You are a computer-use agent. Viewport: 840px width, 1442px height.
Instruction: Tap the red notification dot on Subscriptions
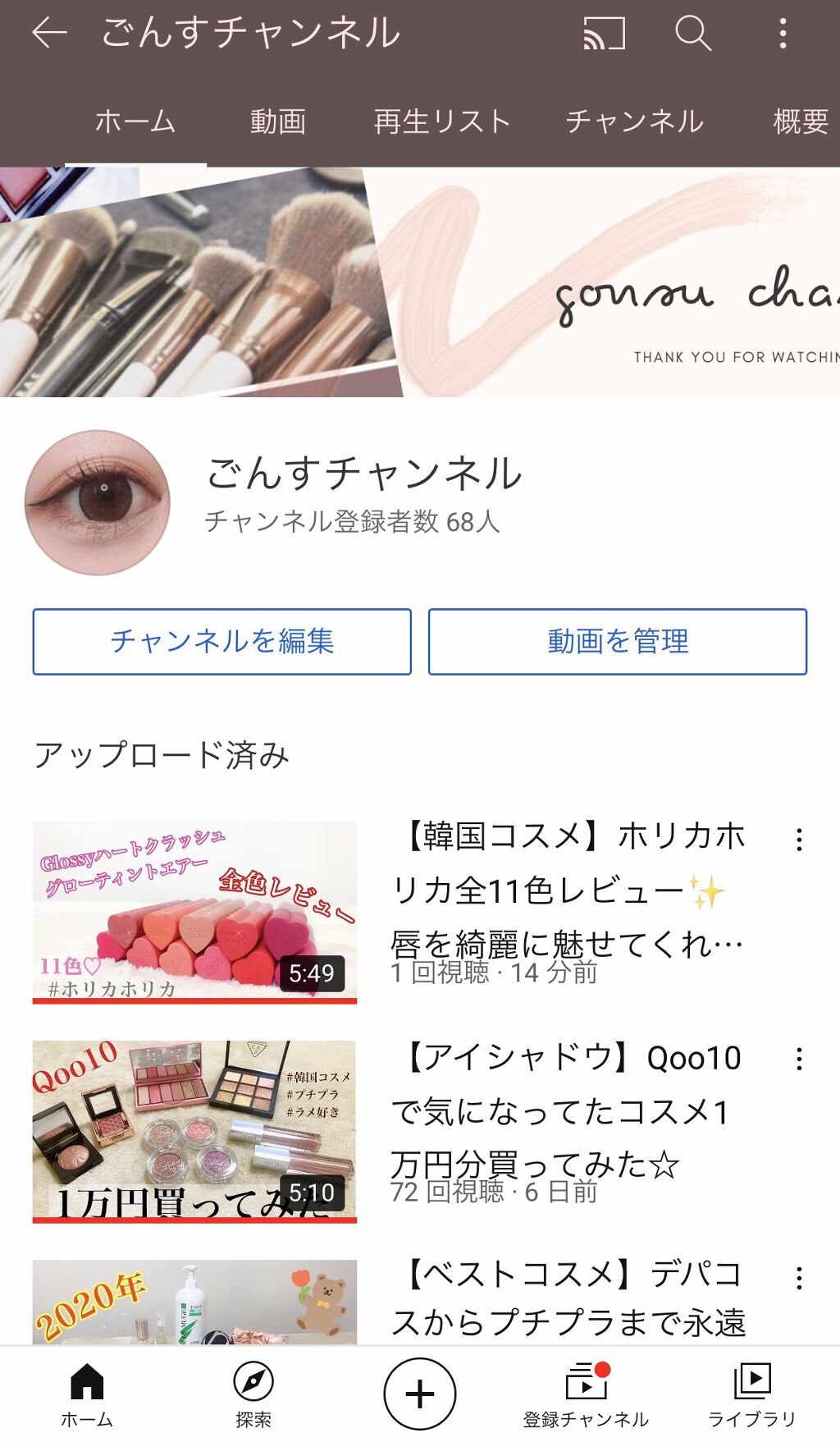(x=604, y=1371)
